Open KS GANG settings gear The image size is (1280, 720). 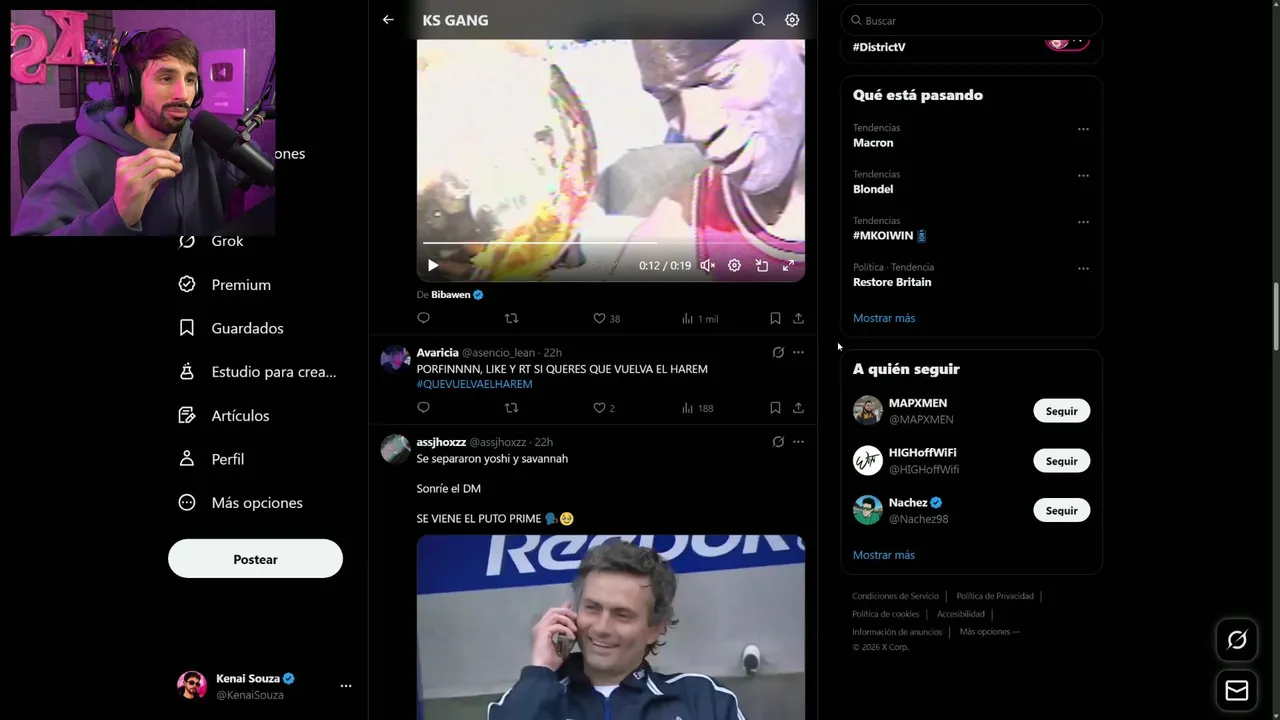click(x=792, y=20)
